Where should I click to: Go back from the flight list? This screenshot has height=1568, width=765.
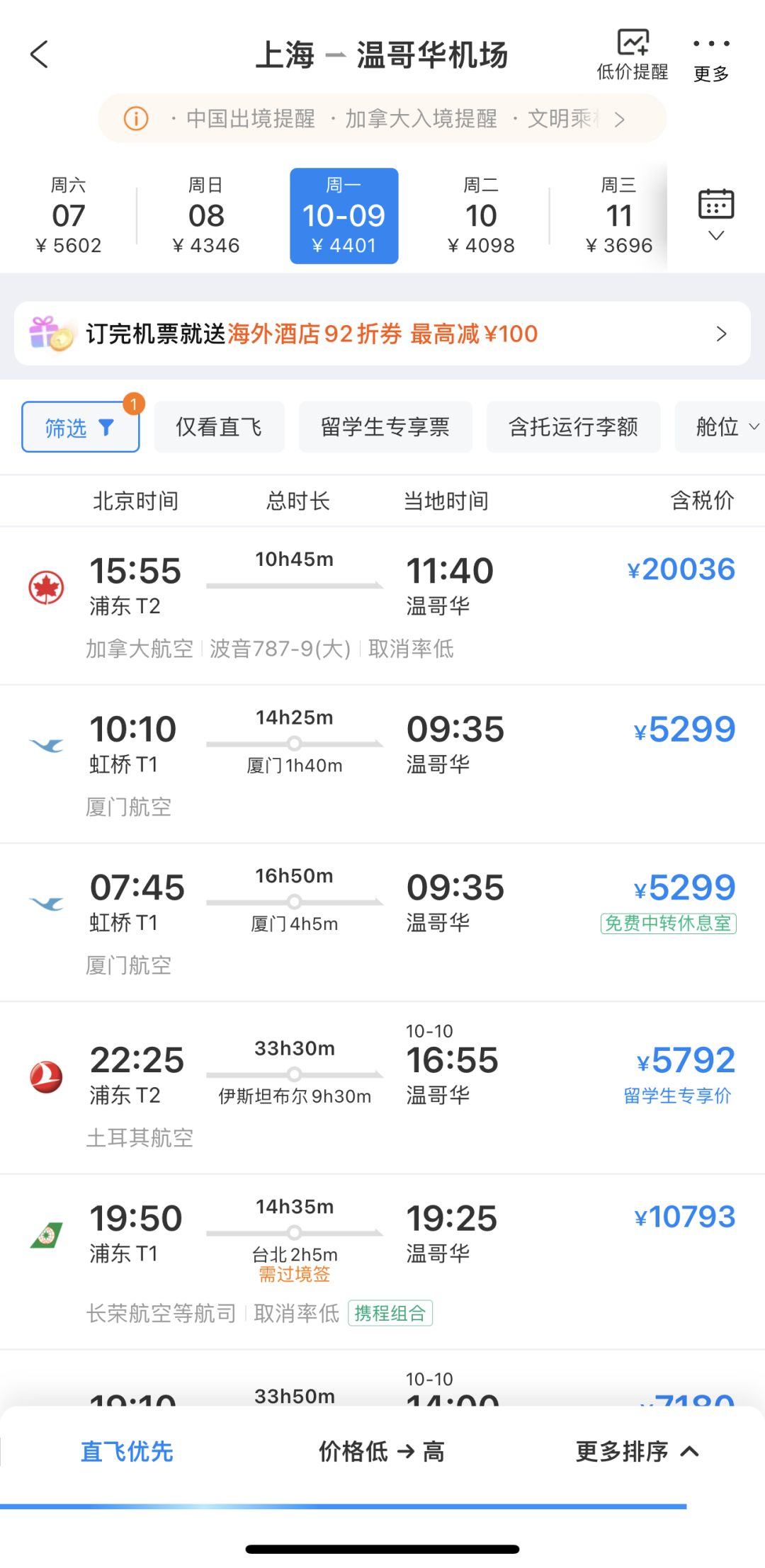[40, 55]
